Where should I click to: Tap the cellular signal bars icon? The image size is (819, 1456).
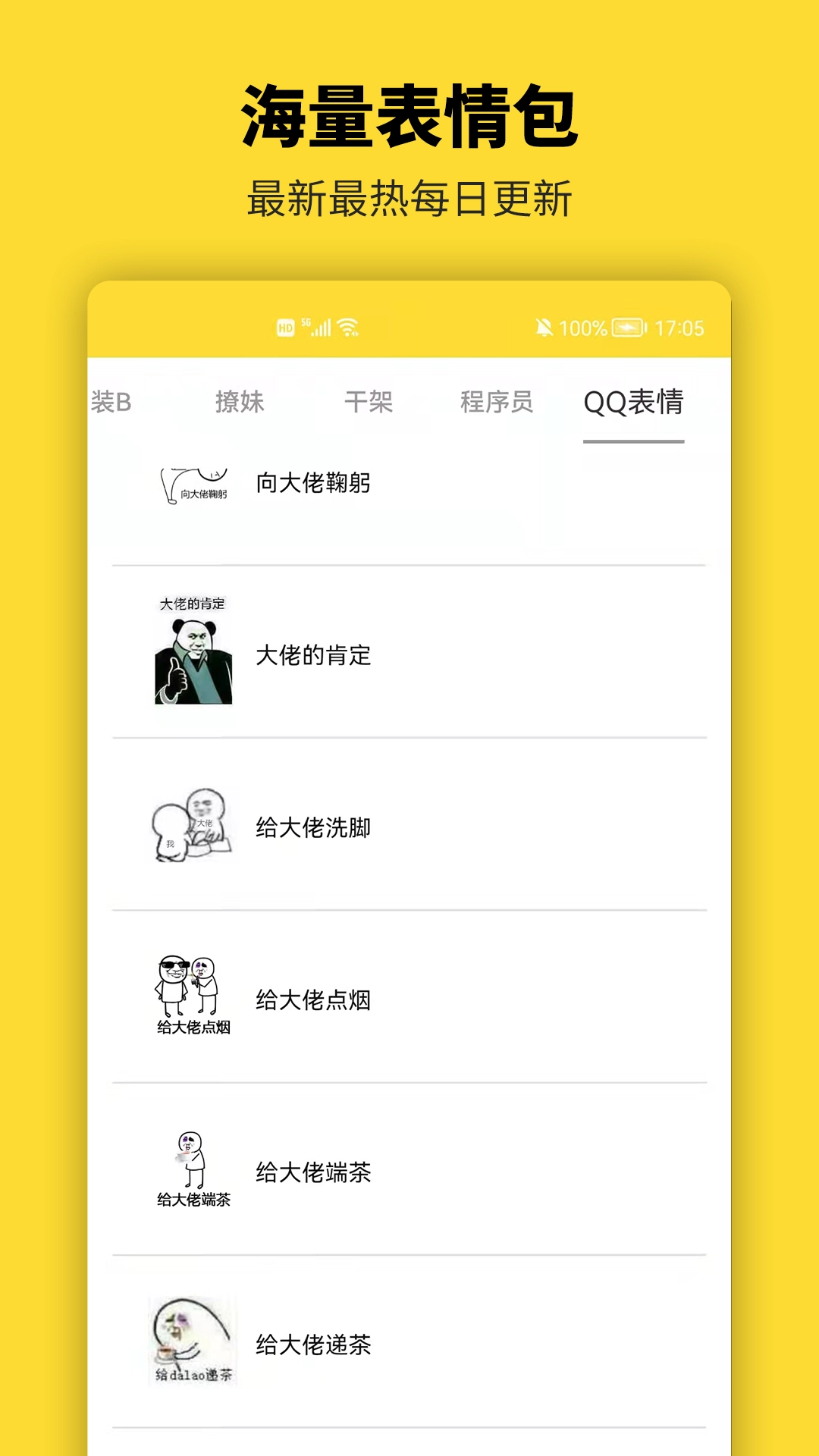(x=322, y=328)
